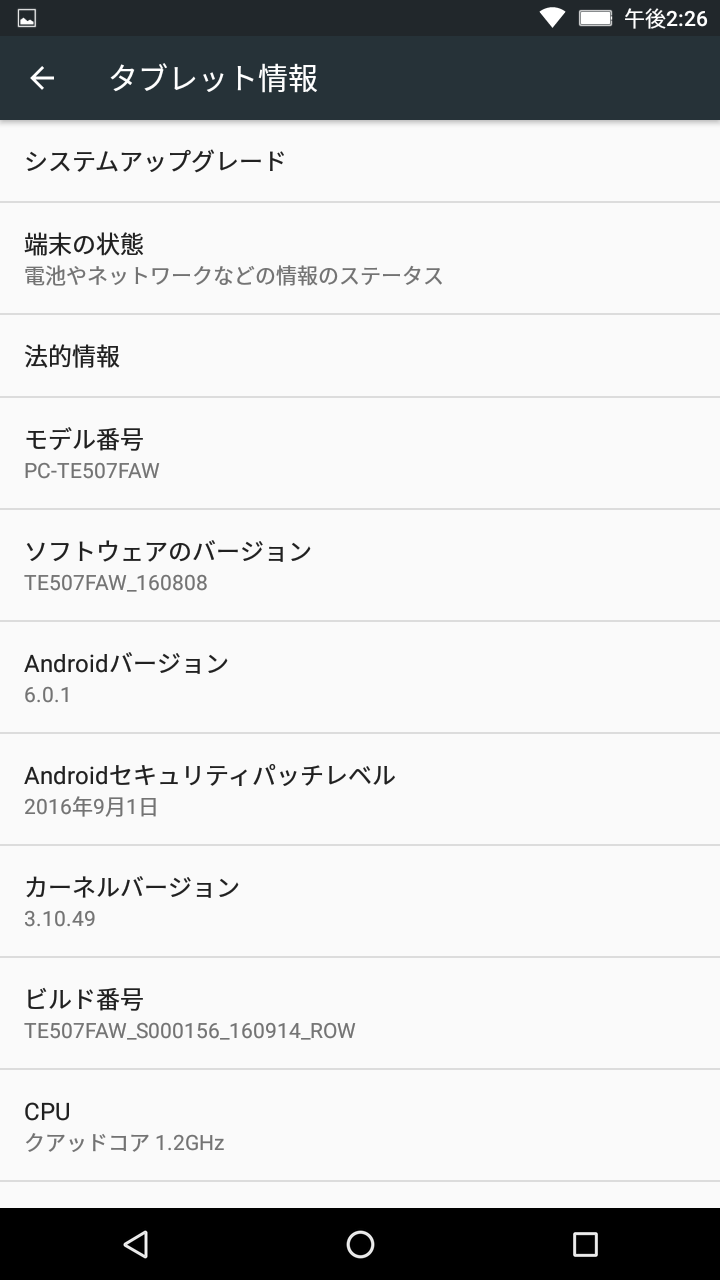Tap the カーネルバージョン entry
Image resolution: width=720 pixels, height=1280 pixels.
[360, 901]
